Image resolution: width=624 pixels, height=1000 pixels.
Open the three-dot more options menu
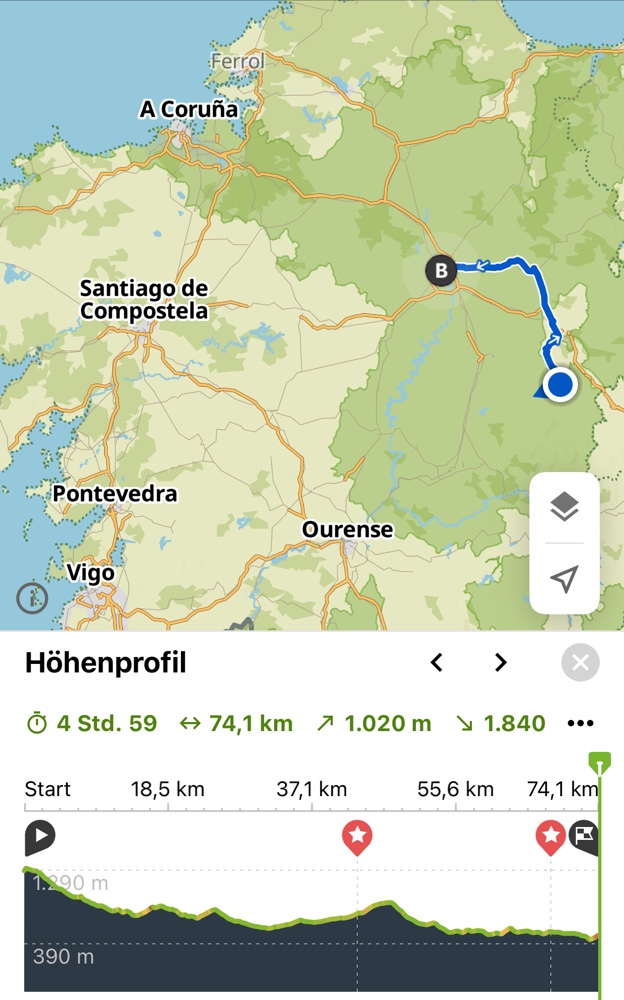580,724
